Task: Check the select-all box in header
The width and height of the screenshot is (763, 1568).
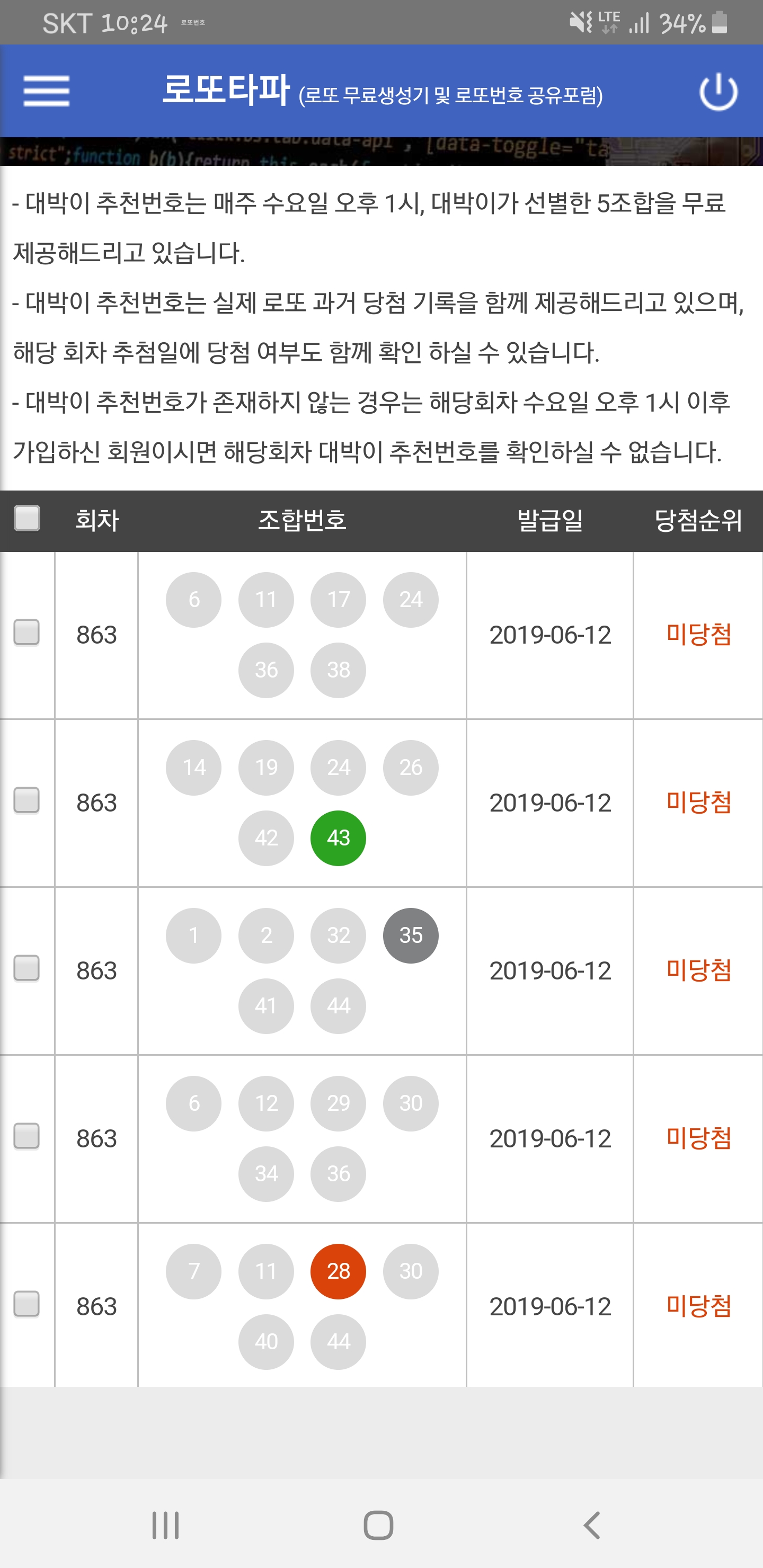Action: 27,519
